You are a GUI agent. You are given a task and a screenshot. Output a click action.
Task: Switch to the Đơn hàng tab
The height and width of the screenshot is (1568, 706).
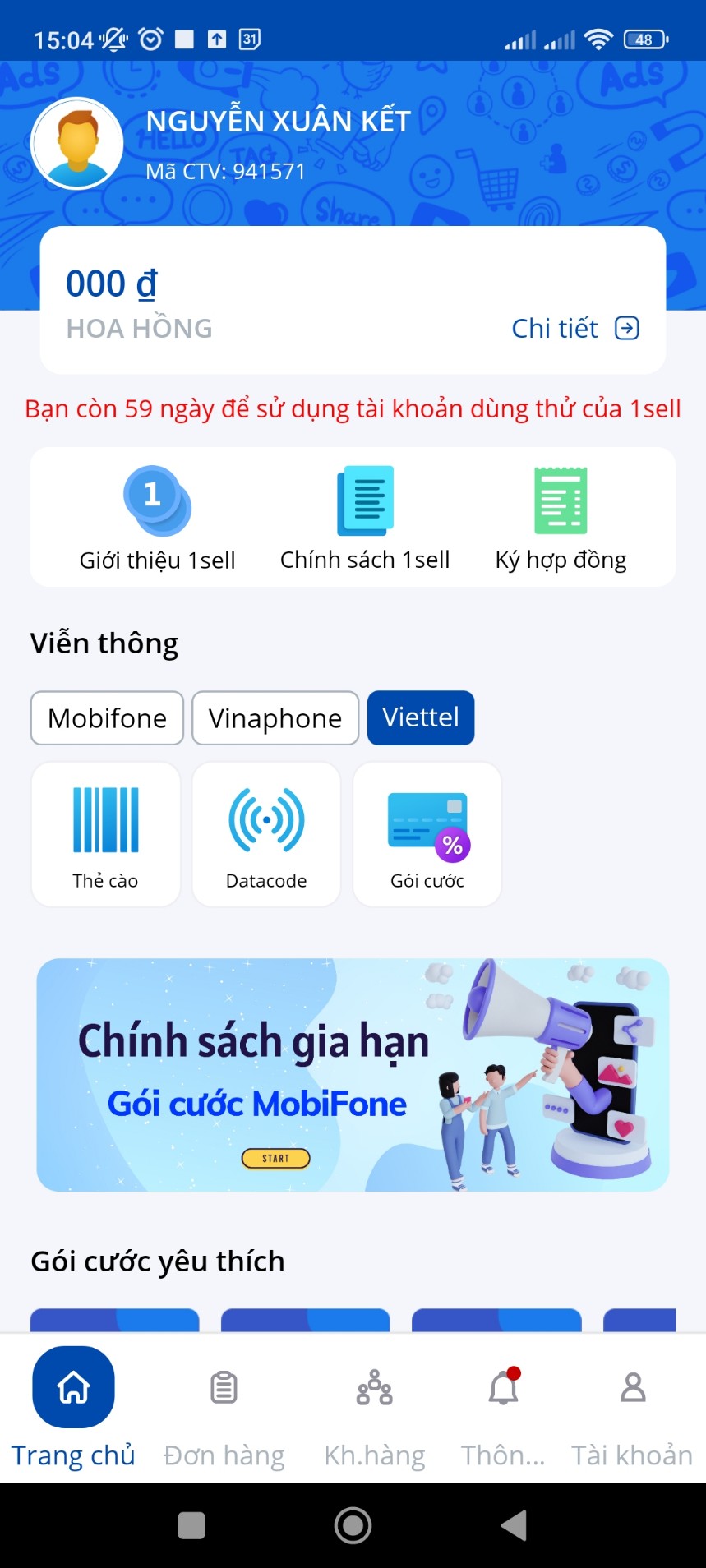(224, 1409)
